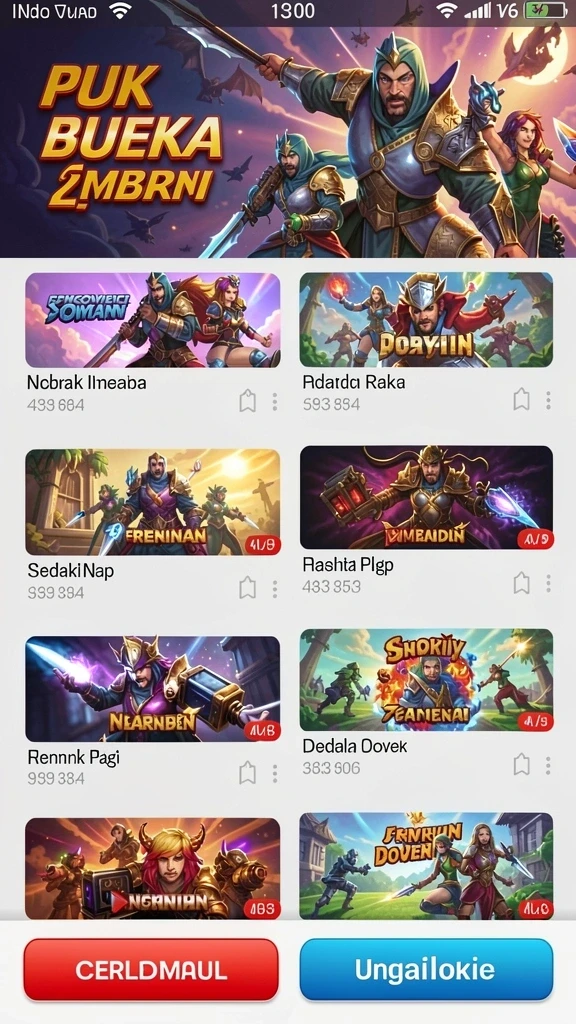Viewport: 576px width, 1024px height.
Task: Bookmark the Dedala Dovek item
Action: pyautogui.click(x=521, y=764)
